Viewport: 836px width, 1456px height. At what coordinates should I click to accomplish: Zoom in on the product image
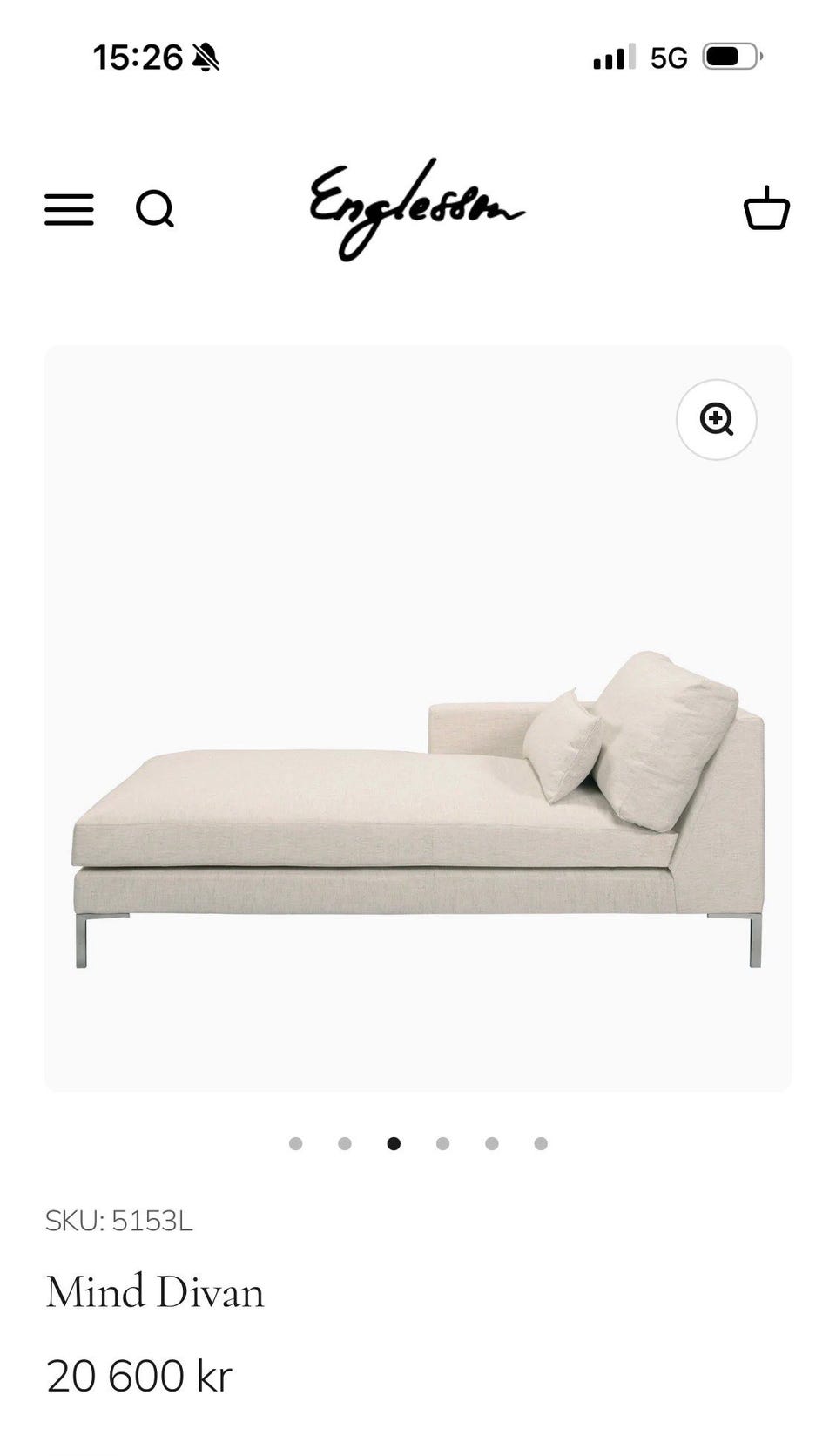(717, 420)
